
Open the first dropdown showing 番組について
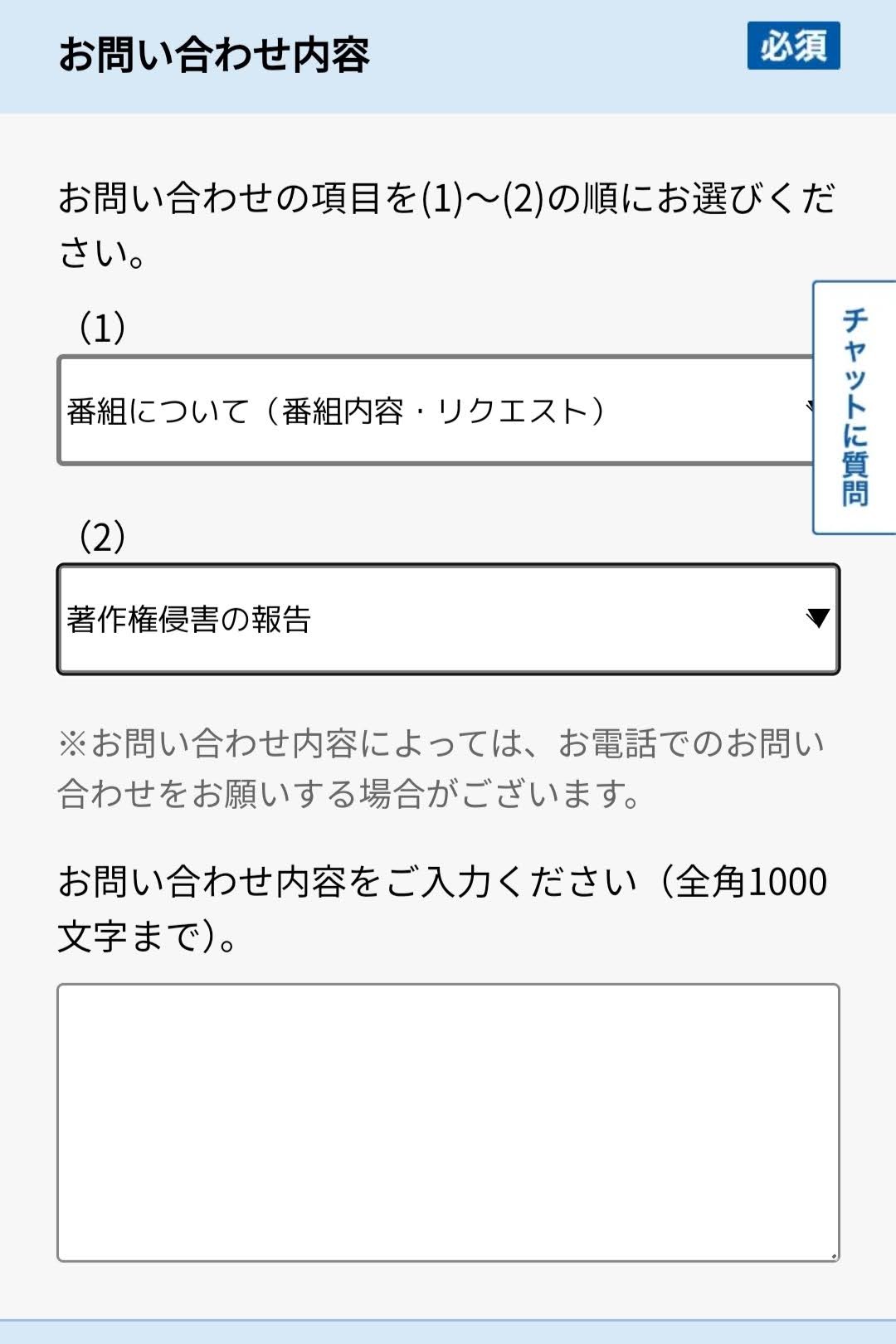[x=431, y=411]
